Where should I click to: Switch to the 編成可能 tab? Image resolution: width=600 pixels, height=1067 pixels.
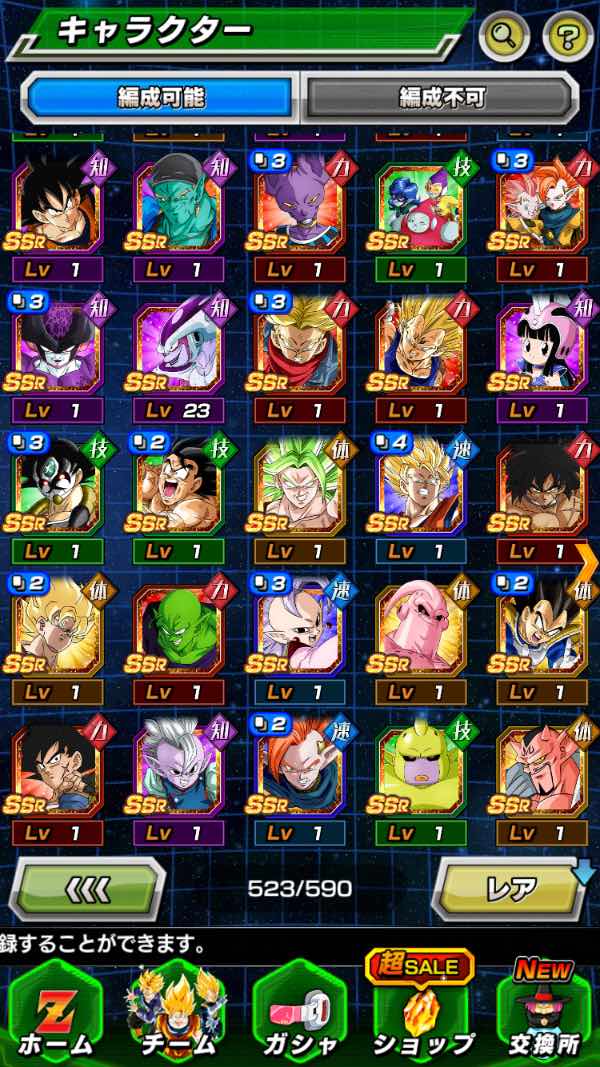click(x=160, y=98)
